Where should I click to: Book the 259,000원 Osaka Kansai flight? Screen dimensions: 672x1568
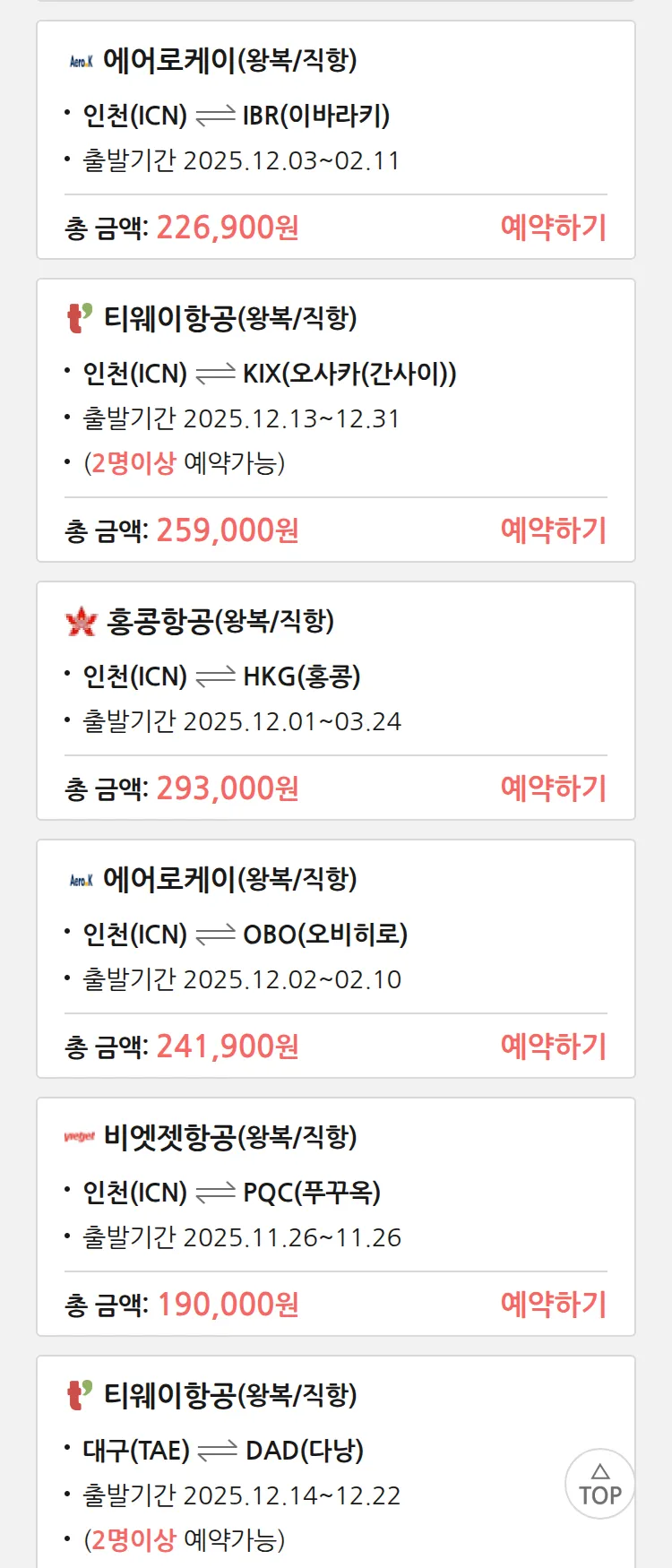(x=553, y=530)
